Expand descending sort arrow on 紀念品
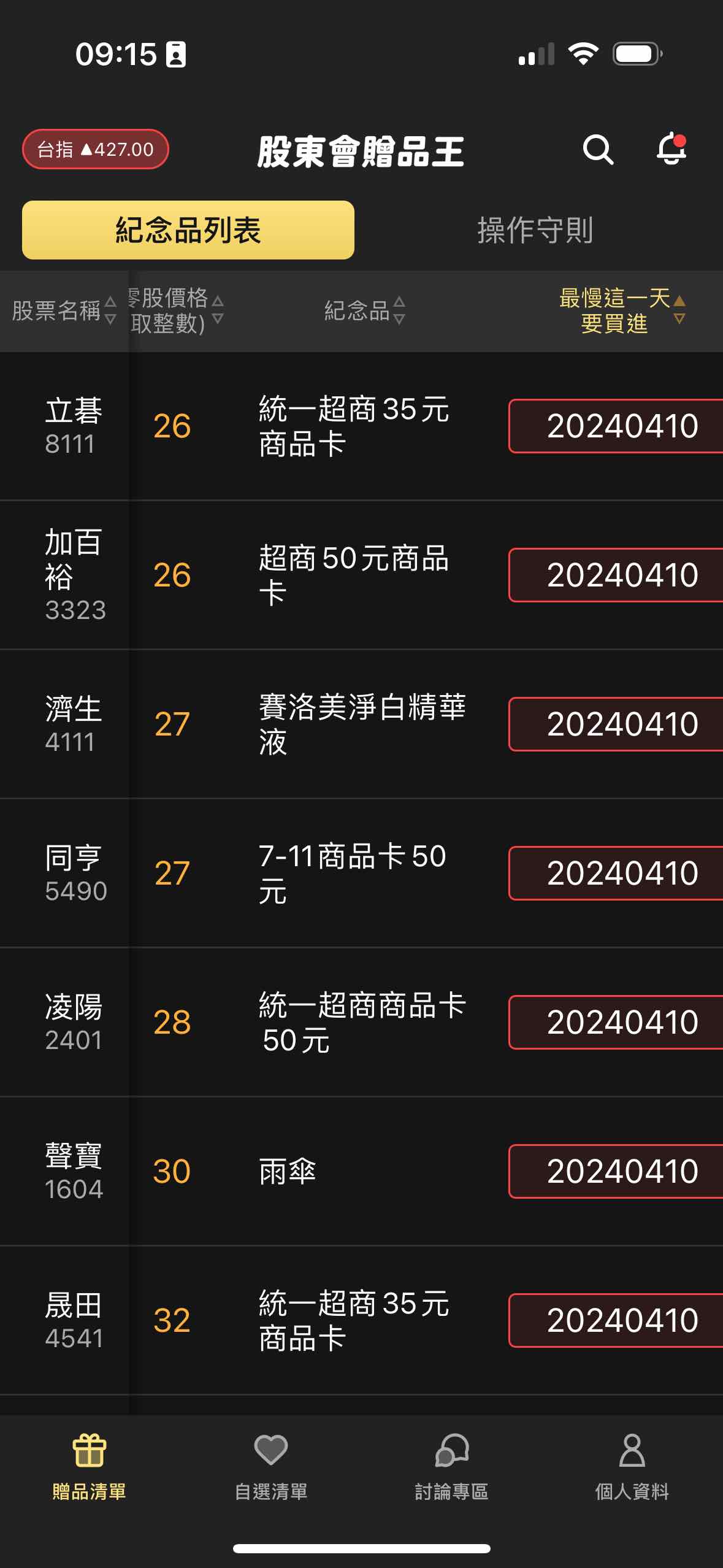This screenshot has height=1568, width=723. (x=400, y=320)
